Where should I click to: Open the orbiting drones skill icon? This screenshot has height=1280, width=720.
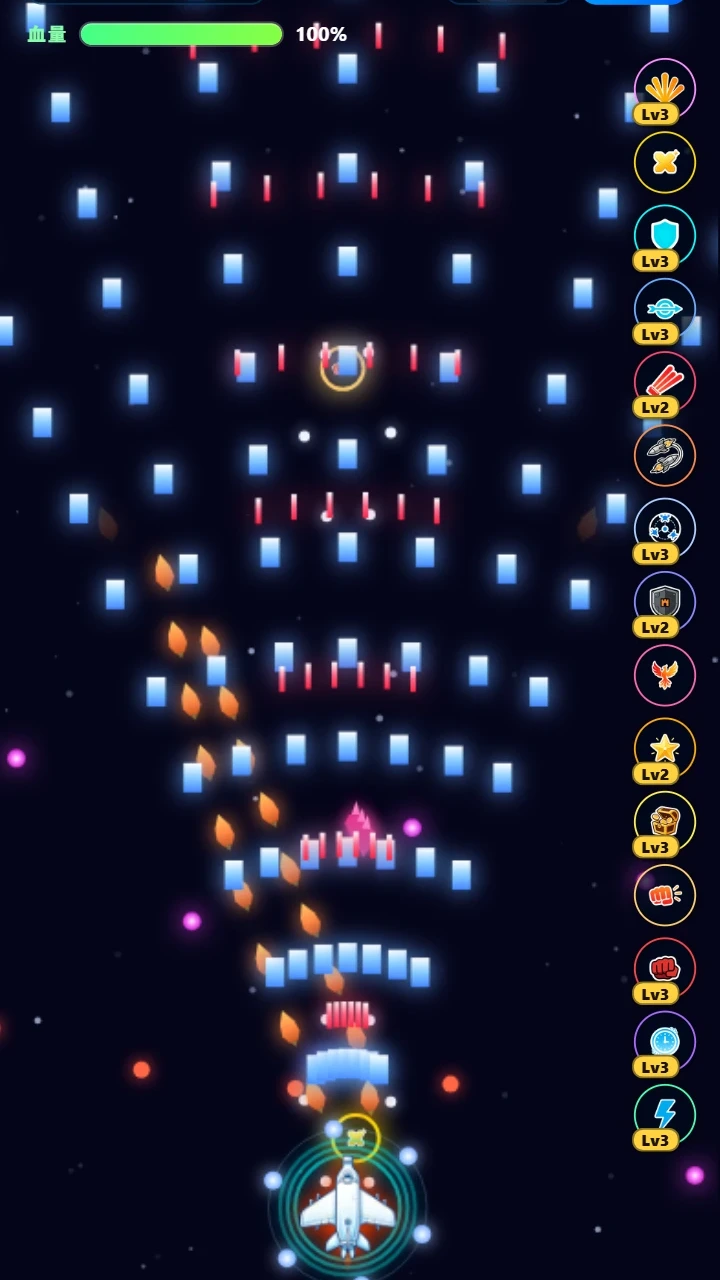tap(665, 529)
